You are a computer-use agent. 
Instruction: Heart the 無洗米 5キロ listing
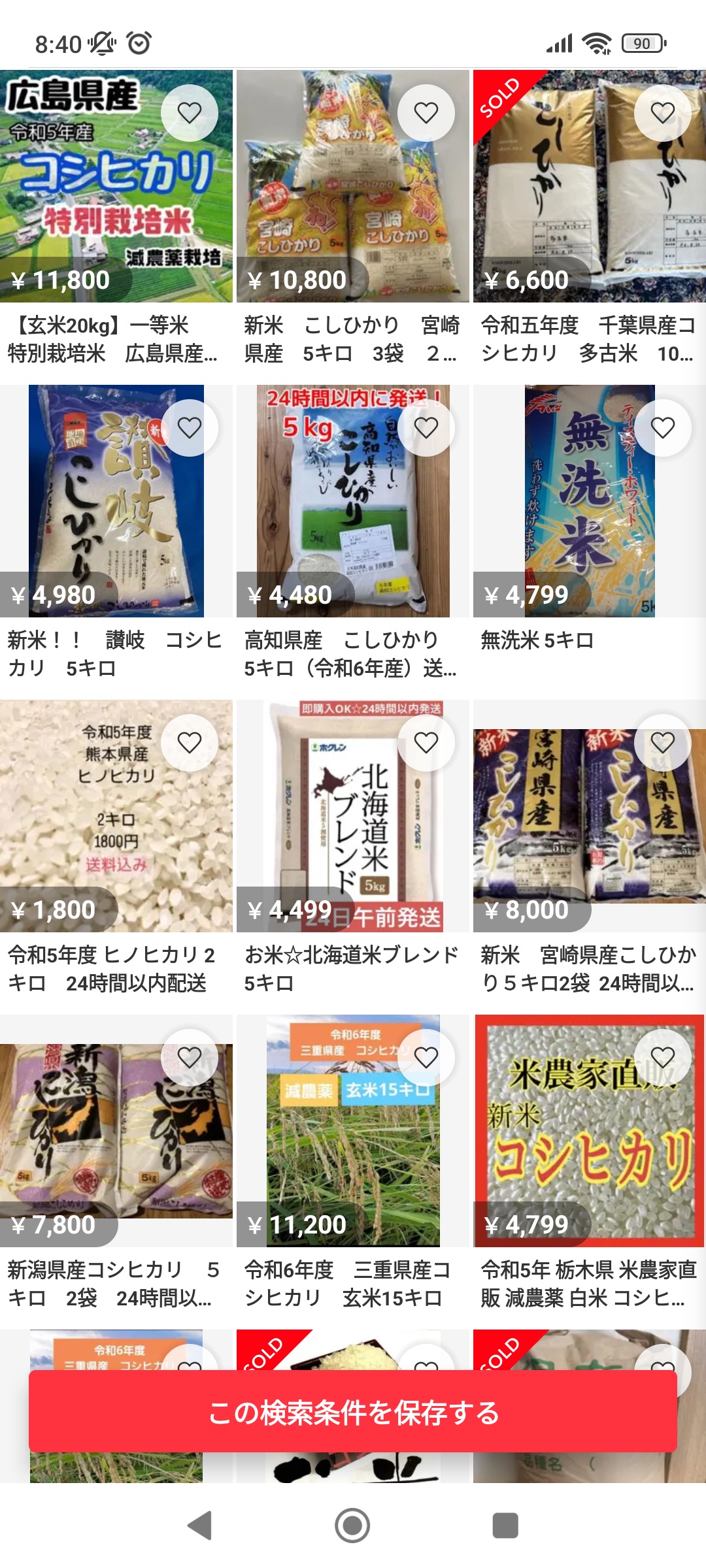[662, 428]
